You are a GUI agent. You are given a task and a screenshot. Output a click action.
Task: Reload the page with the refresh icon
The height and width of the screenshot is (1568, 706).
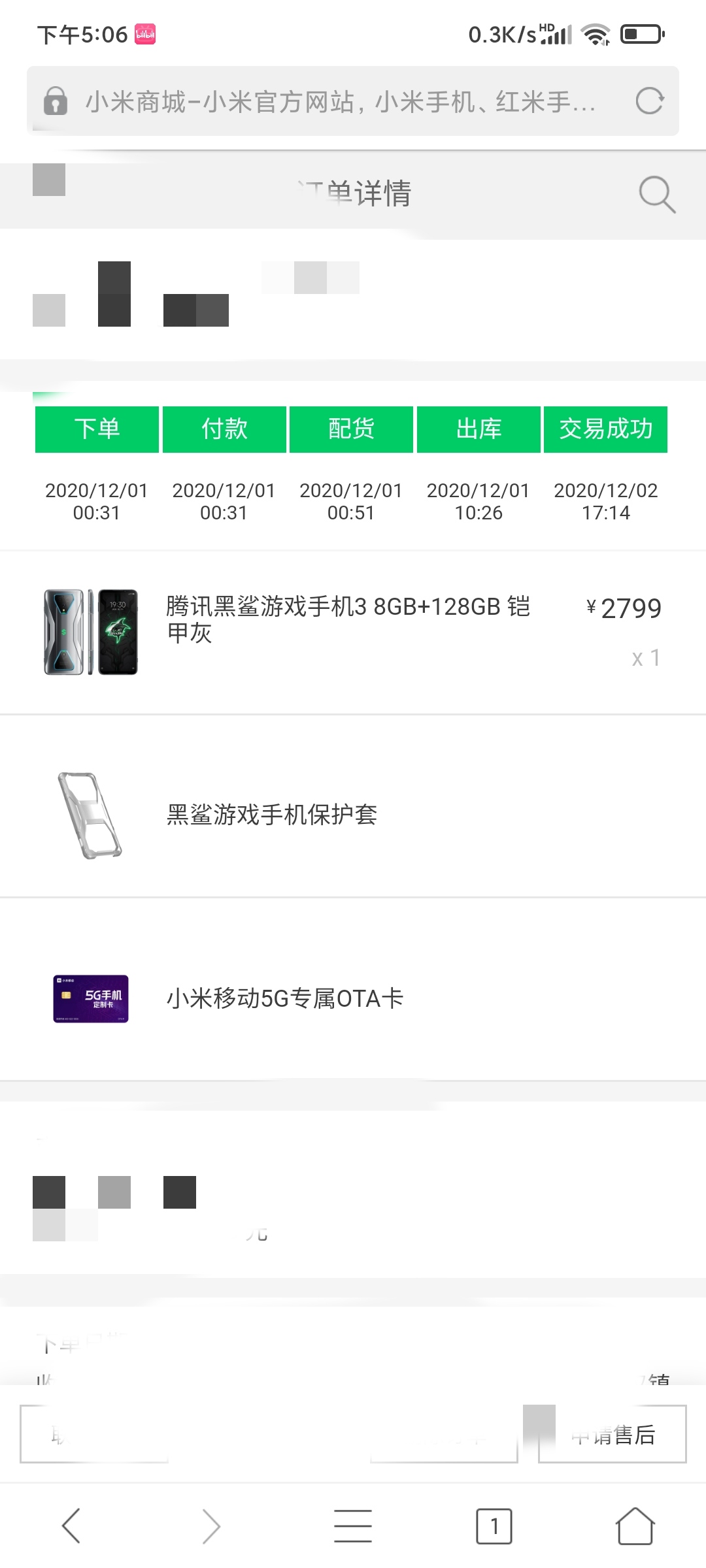tap(650, 101)
